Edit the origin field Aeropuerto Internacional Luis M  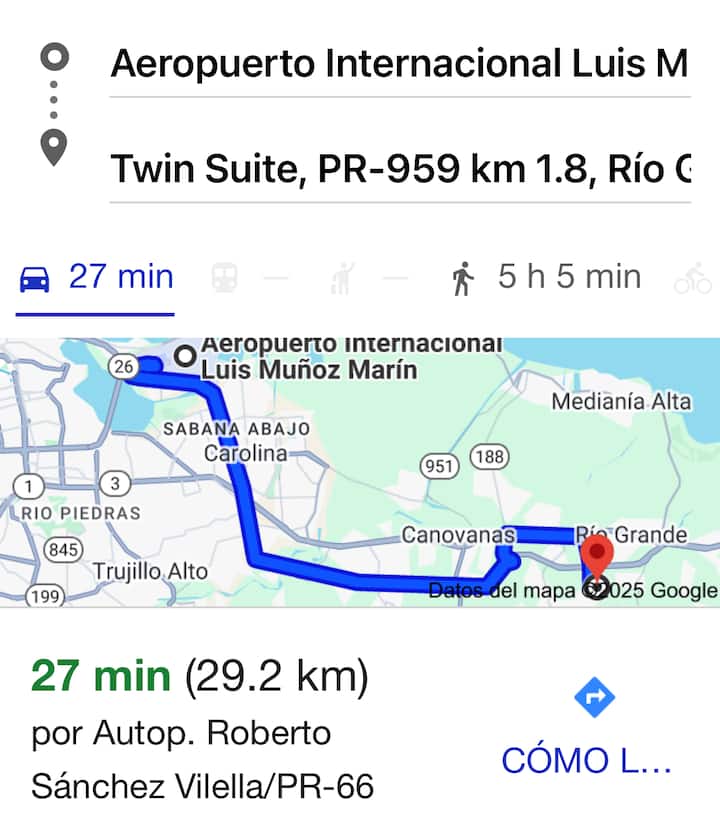(399, 64)
